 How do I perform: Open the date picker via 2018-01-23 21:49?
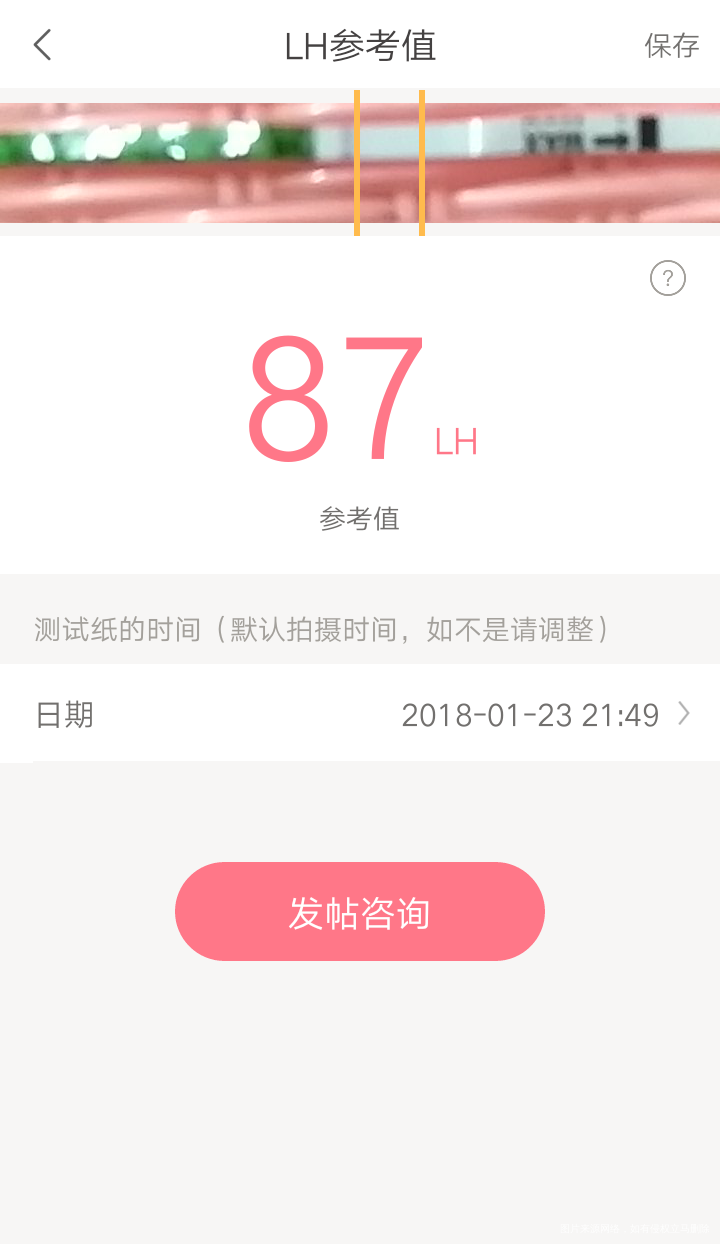point(531,714)
